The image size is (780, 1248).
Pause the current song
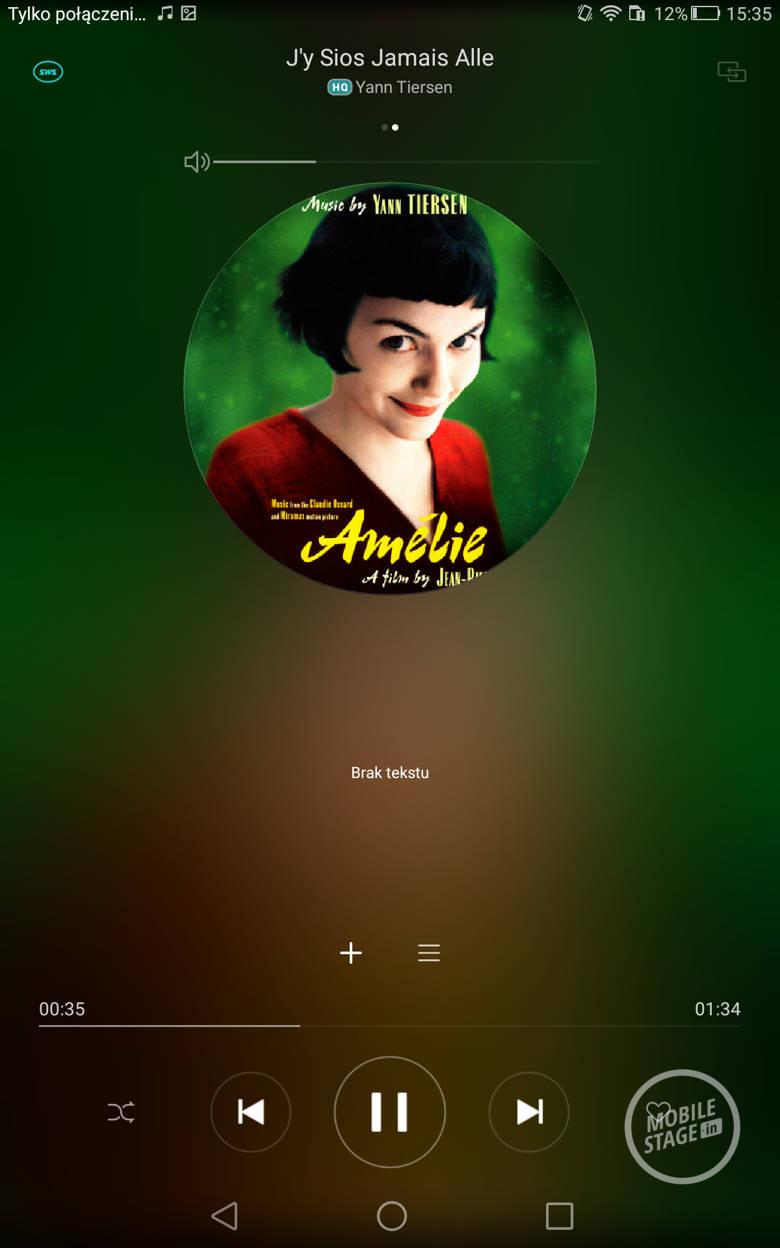pos(389,1111)
